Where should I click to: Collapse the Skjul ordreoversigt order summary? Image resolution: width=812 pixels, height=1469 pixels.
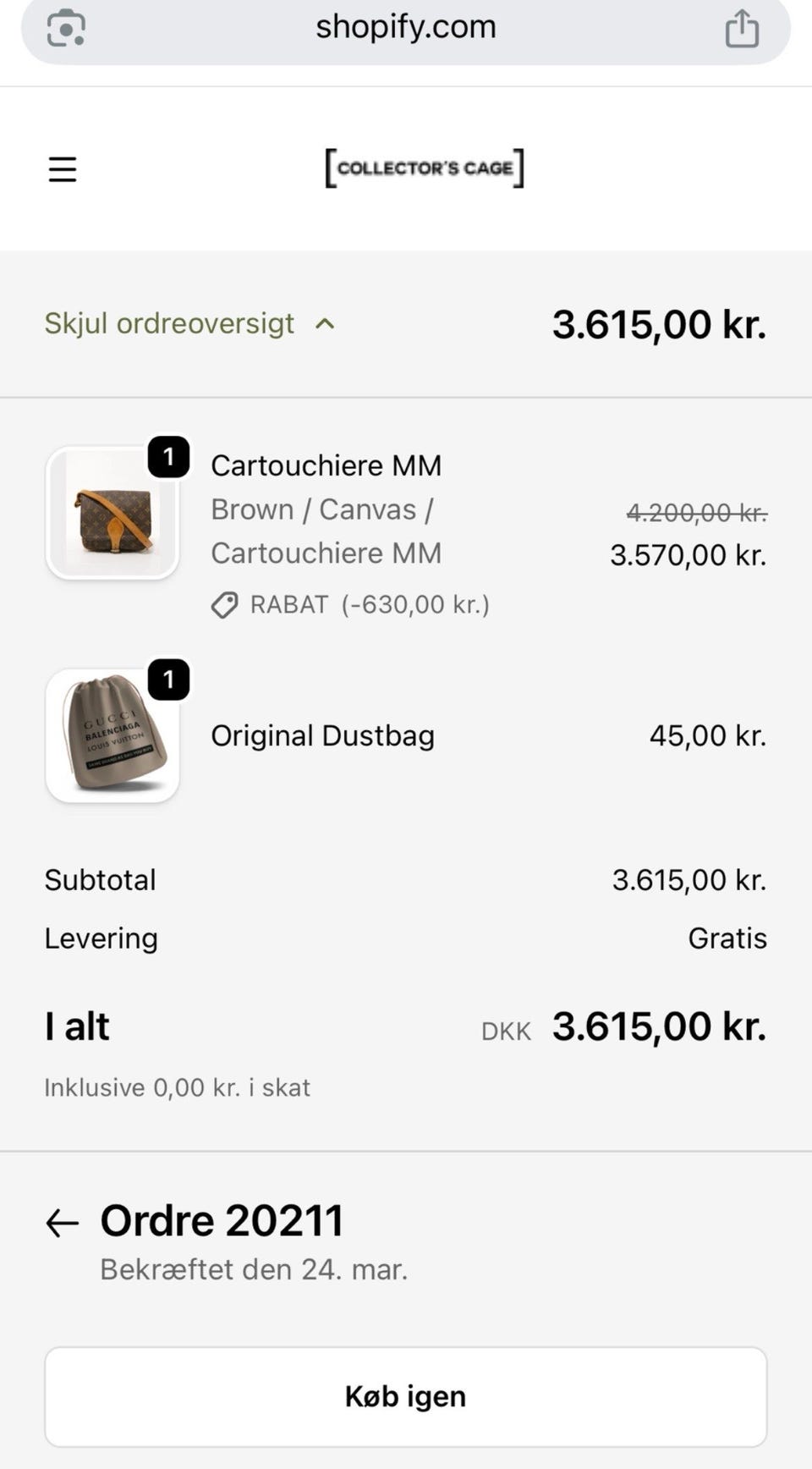point(190,323)
